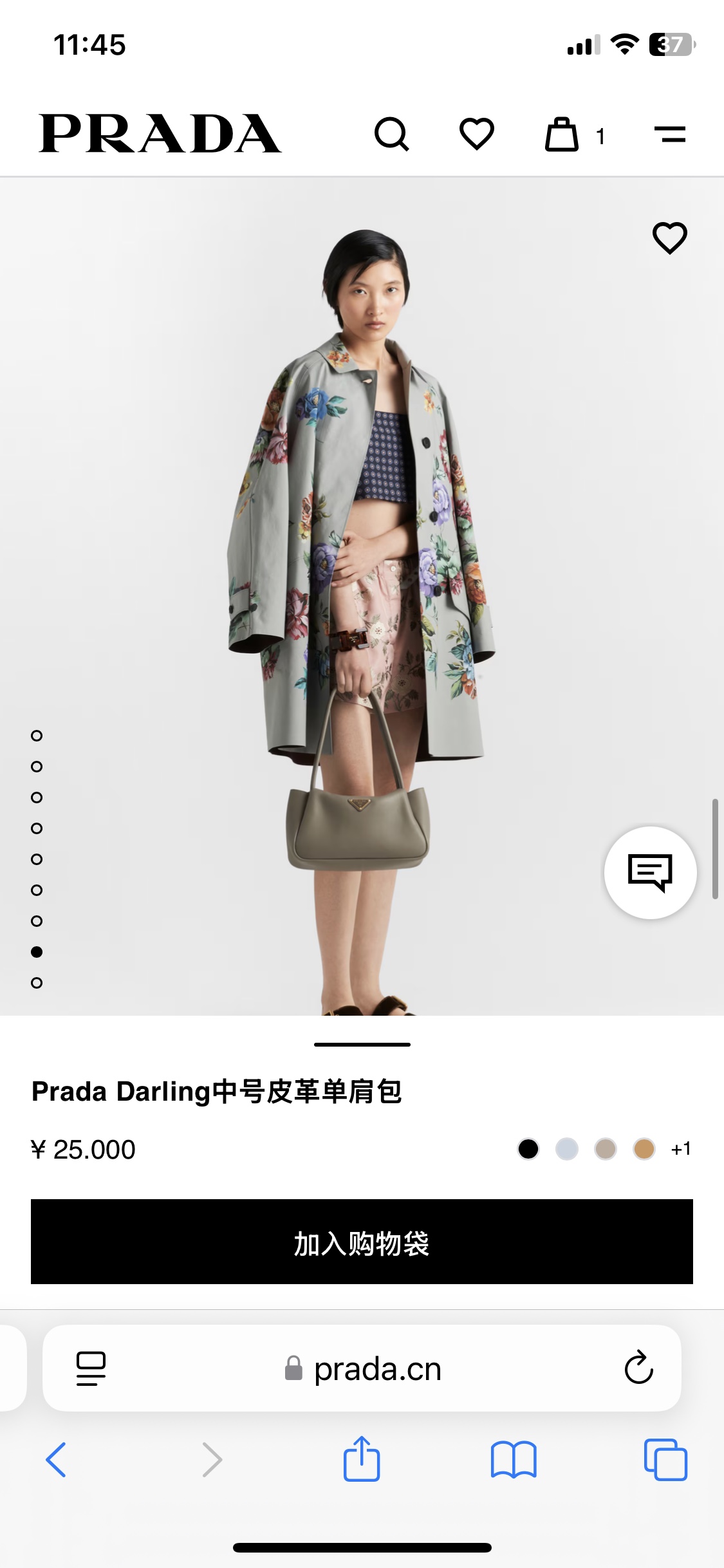
Task: Select the black color swatch
Action: pos(528,1149)
